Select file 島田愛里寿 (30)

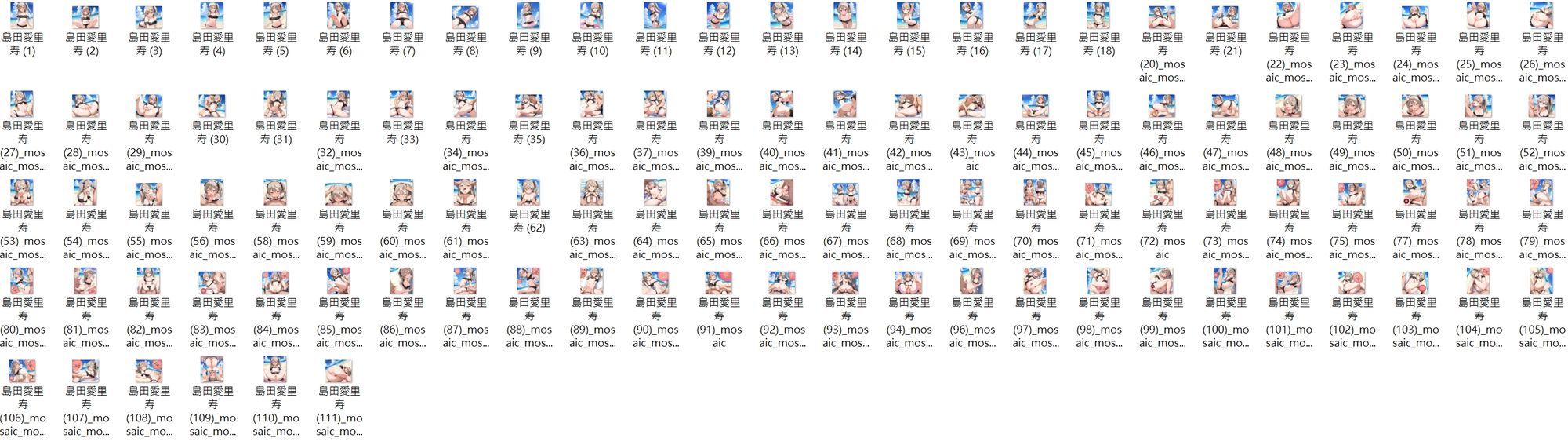[212, 104]
